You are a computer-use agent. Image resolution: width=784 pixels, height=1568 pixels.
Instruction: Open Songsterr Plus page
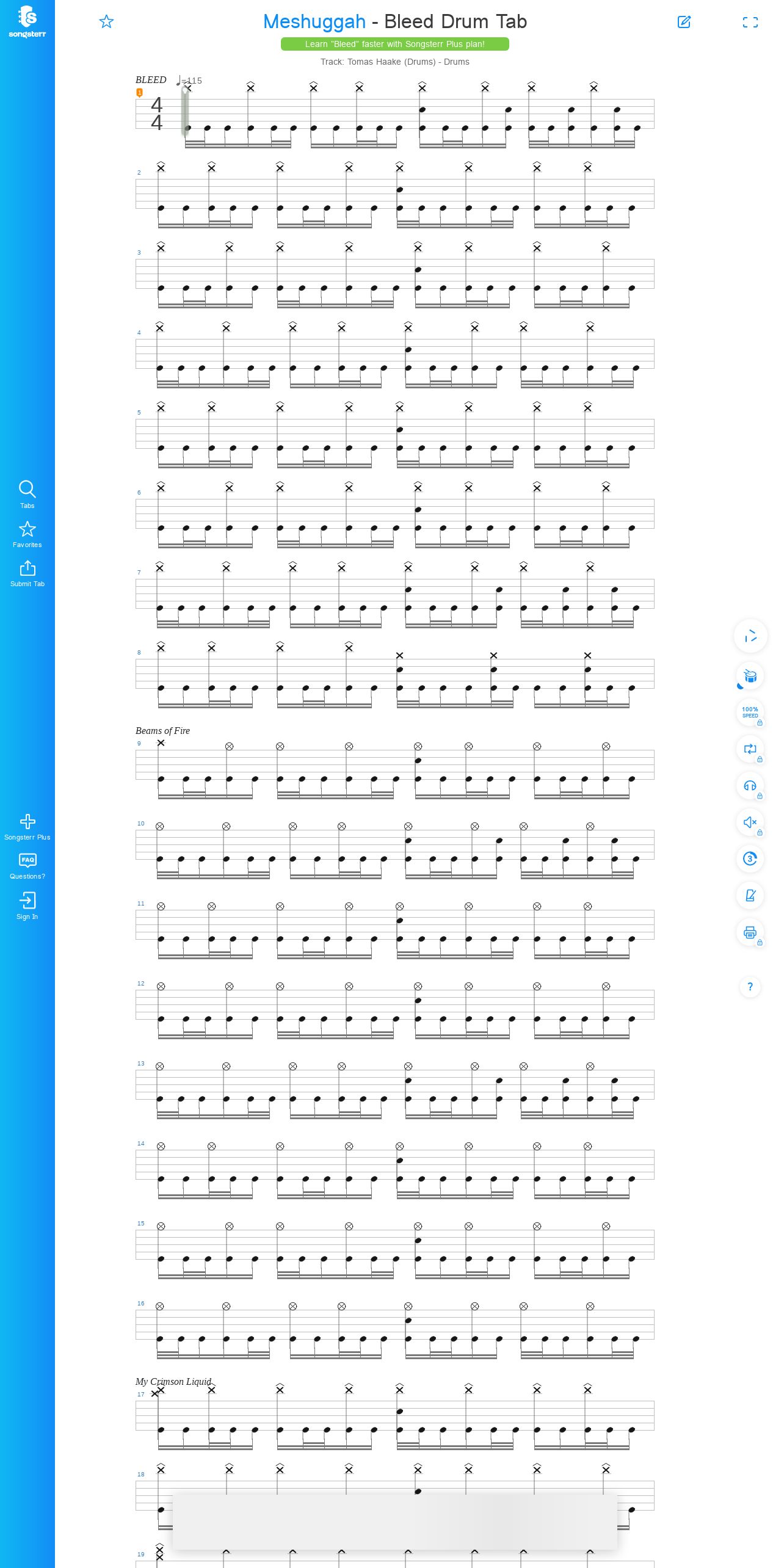(27, 827)
